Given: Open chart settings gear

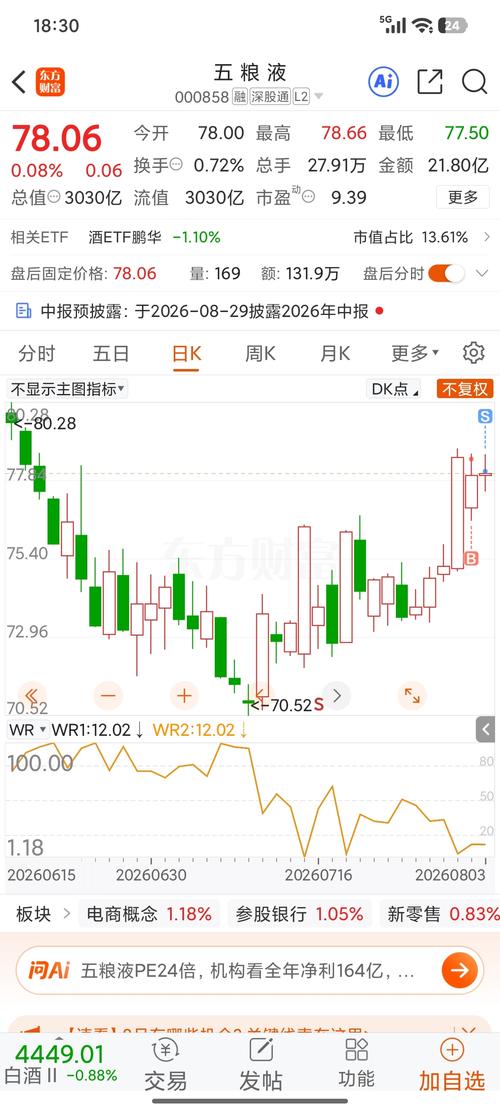Looking at the screenshot, I should (x=473, y=353).
